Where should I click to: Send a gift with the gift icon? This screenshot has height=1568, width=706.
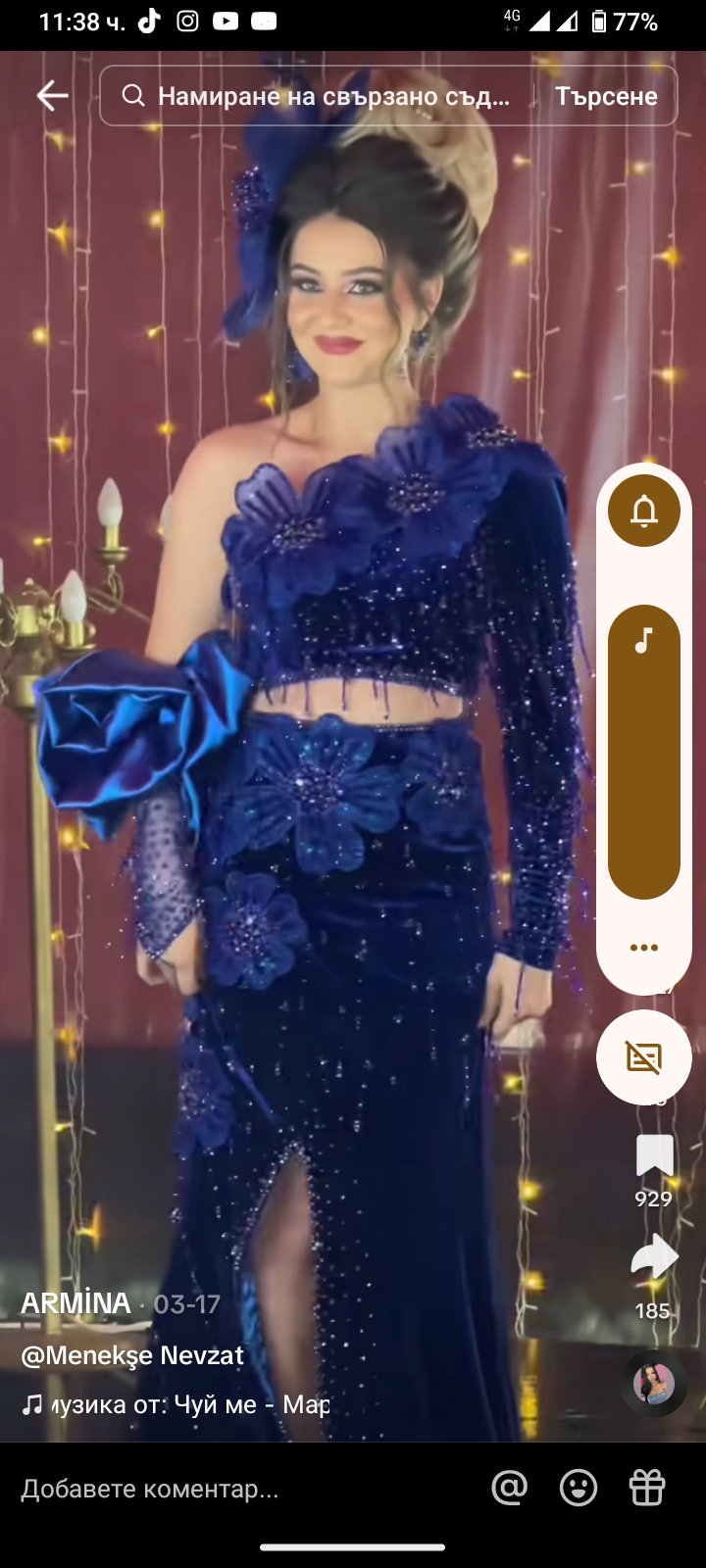(647, 1488)
